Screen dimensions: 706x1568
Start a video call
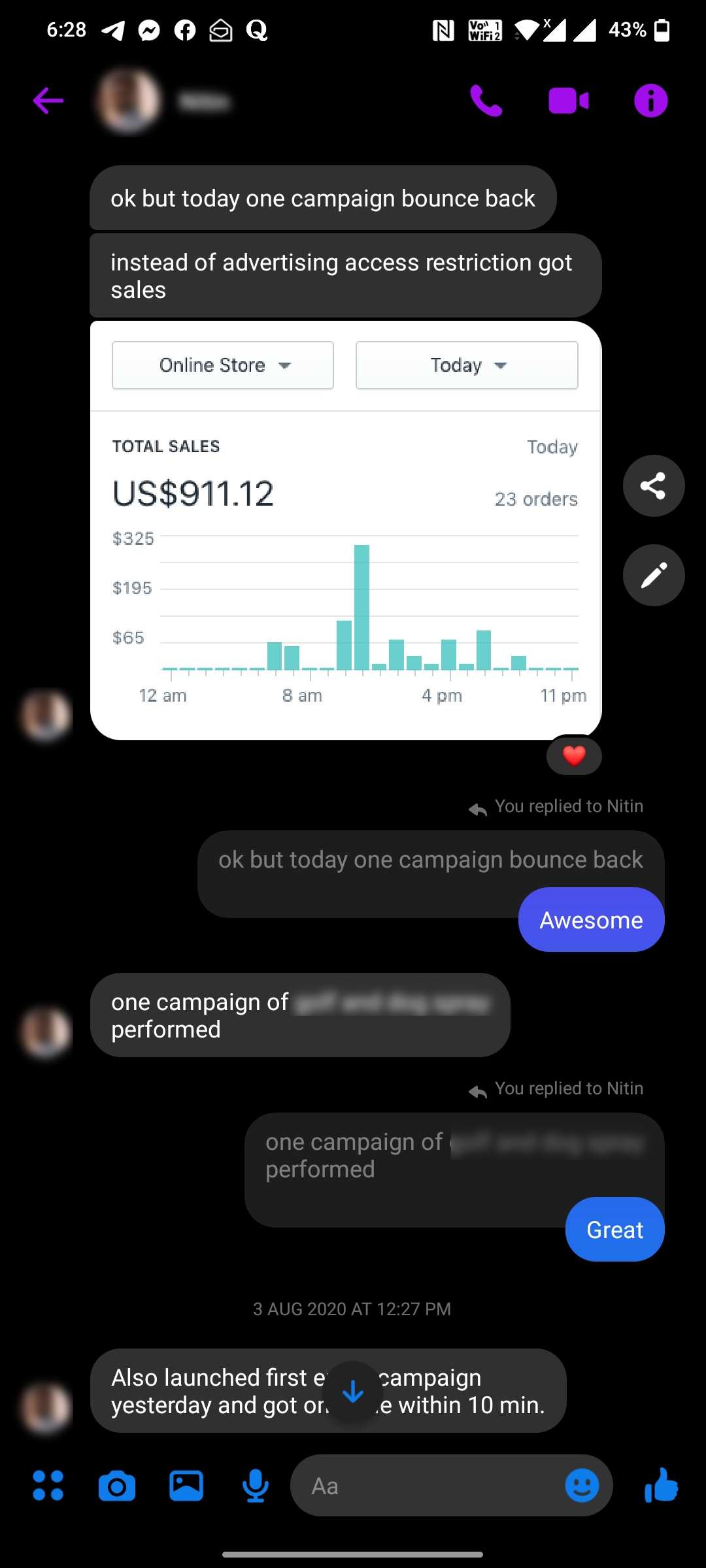[568, 101]
